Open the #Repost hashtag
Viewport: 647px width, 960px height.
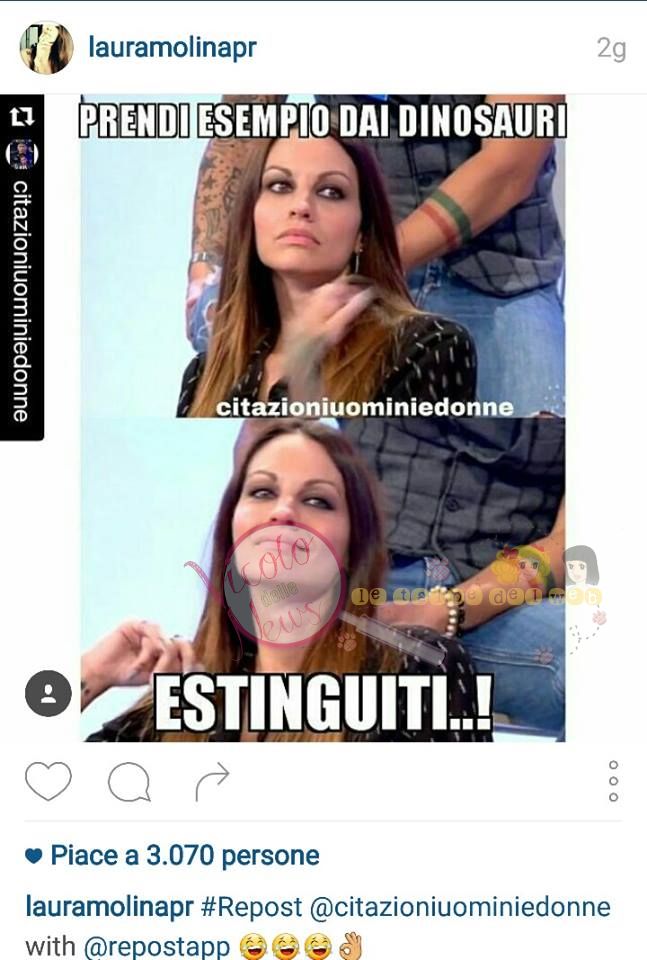tap(251, 907)
